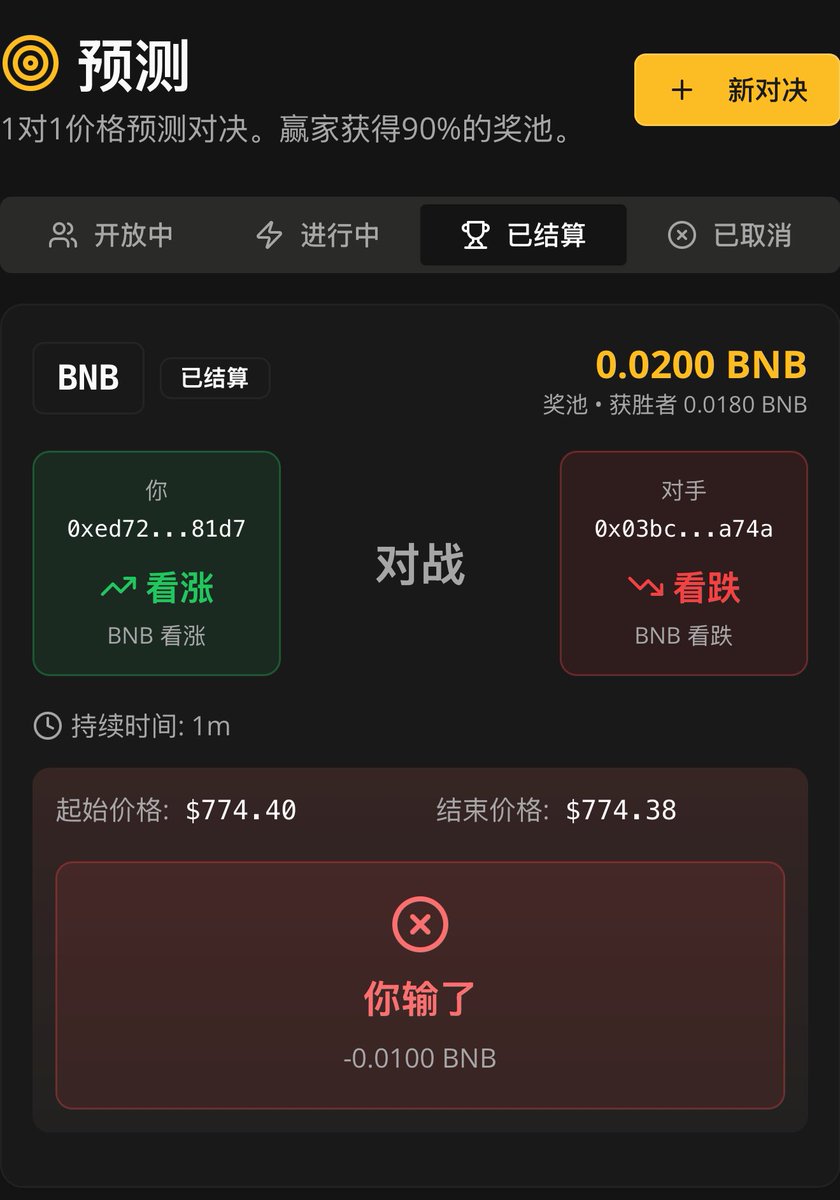Select the 已结算 tab
Viewport: 840px width, 1200px height.
(523, 235)
